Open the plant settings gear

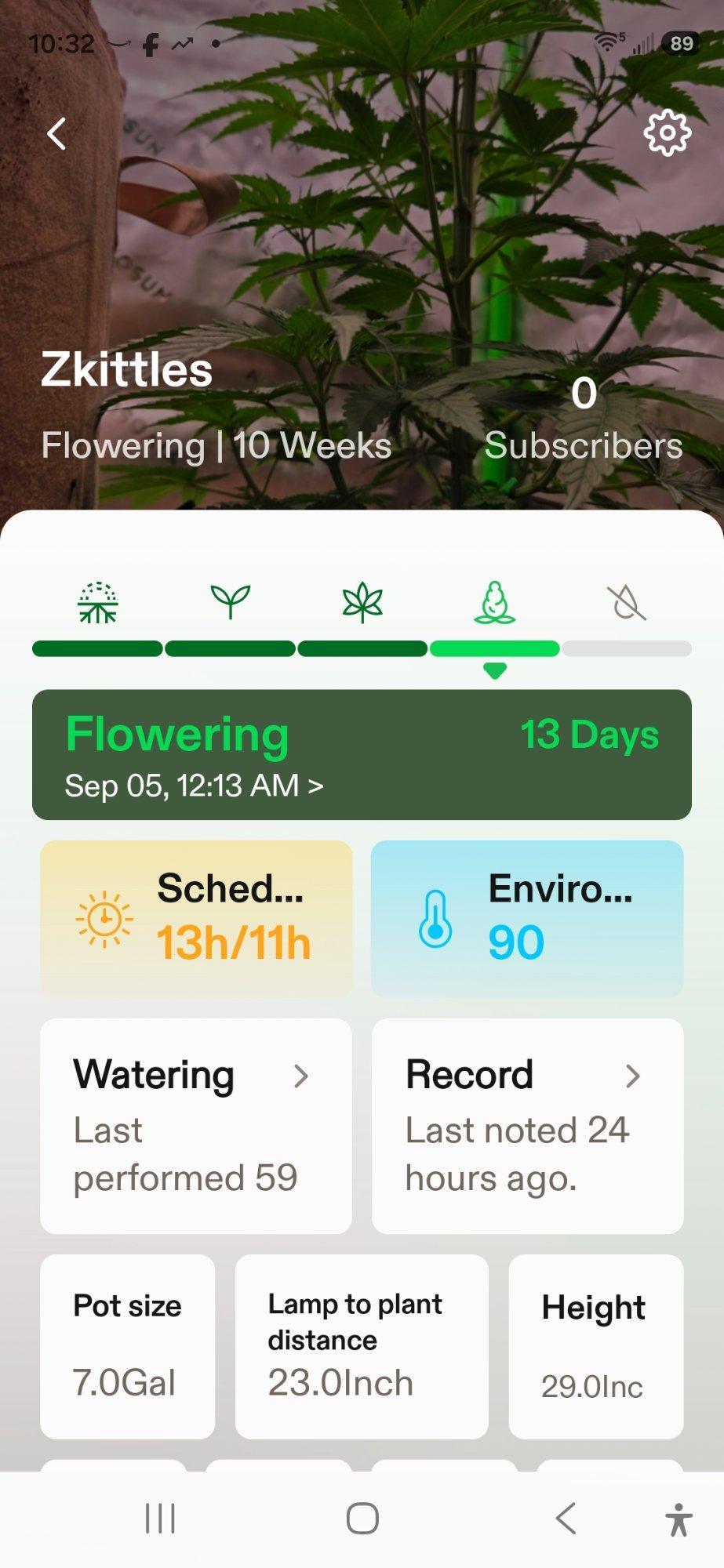(x=667, y=132)
